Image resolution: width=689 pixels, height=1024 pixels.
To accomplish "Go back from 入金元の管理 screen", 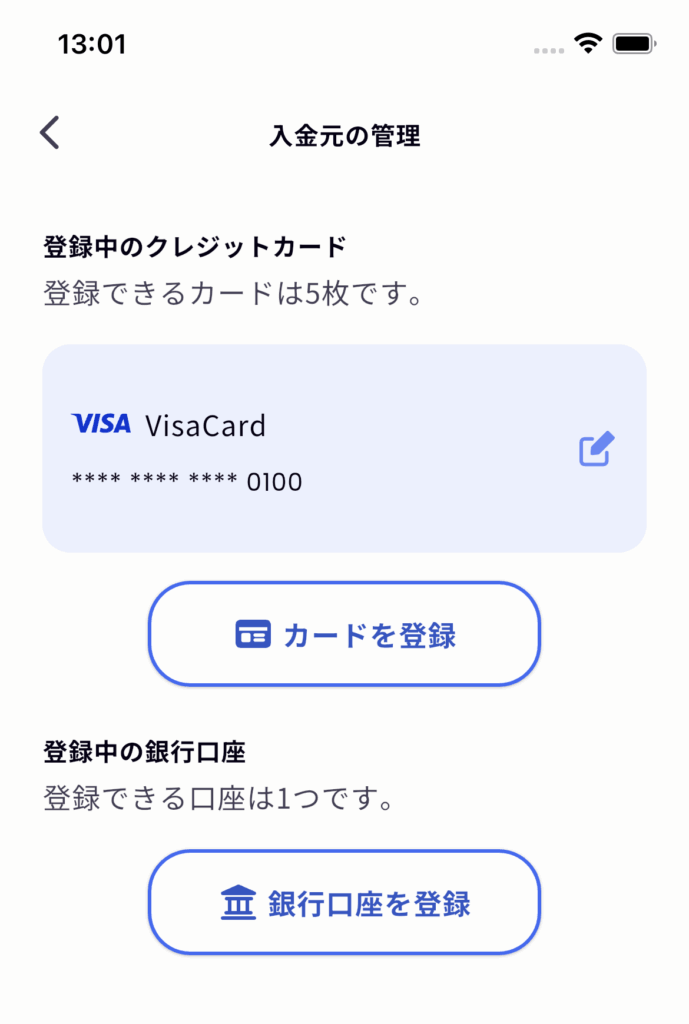I will [50, 133].
